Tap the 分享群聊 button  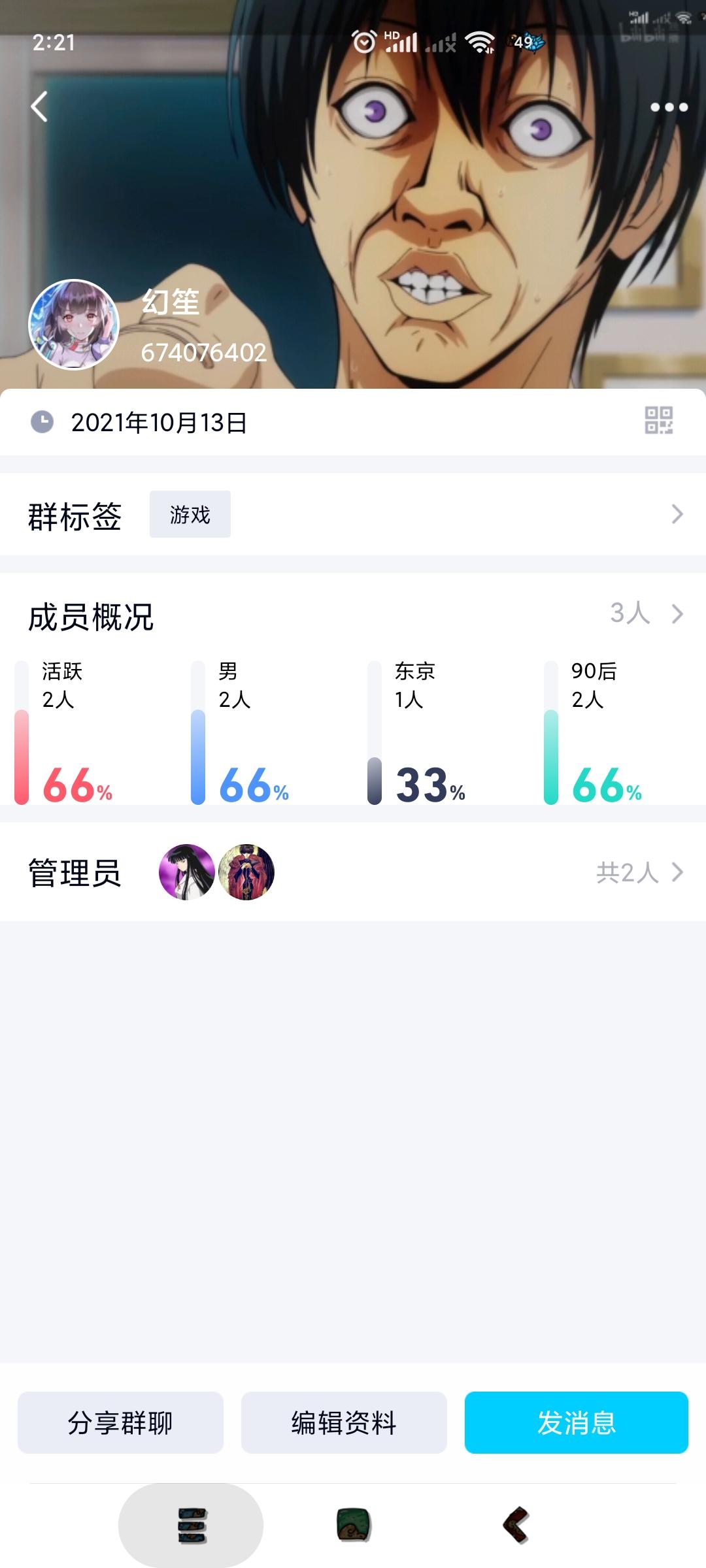pos(121,1424)
